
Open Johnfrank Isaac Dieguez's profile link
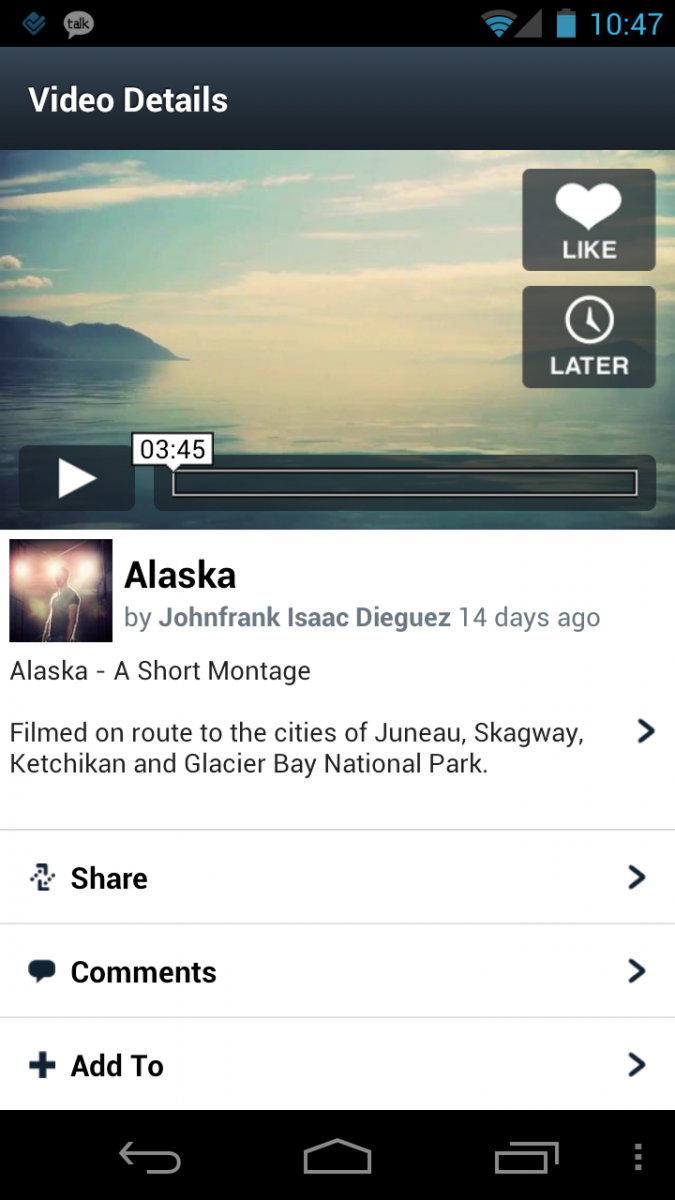305,617
